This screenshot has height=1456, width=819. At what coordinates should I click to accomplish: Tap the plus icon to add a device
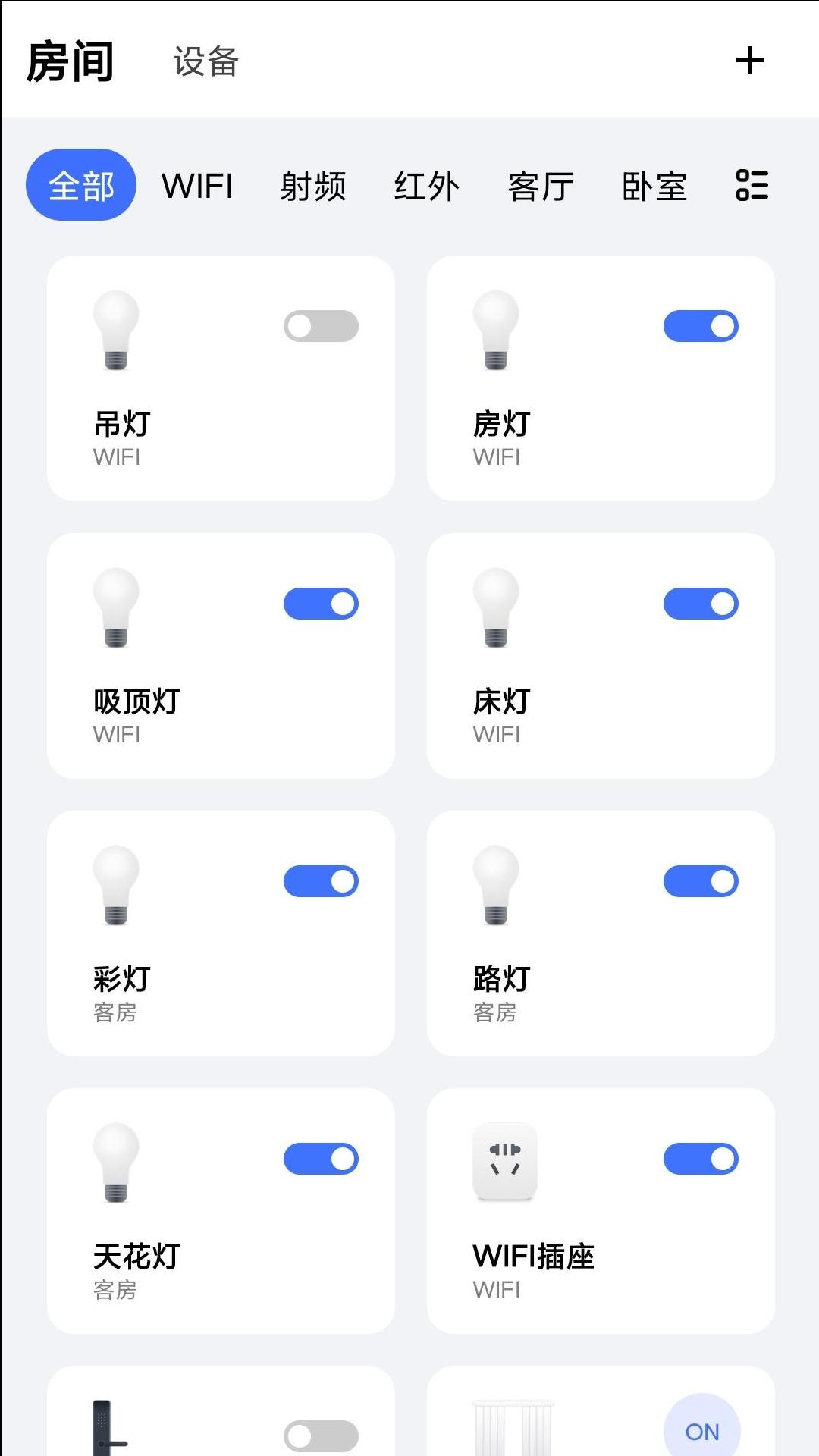coord(749,61)
